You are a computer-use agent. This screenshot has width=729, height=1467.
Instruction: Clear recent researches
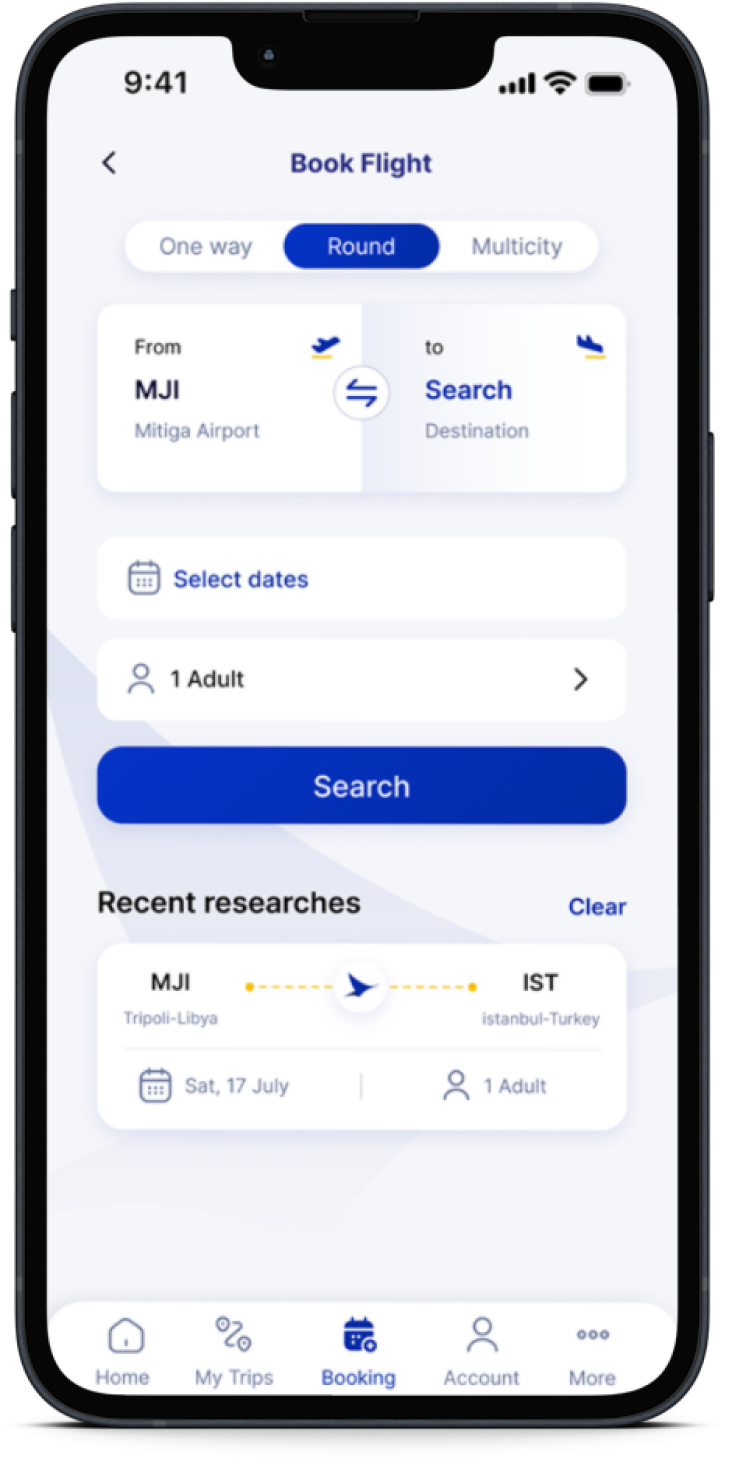pos(596,907)
